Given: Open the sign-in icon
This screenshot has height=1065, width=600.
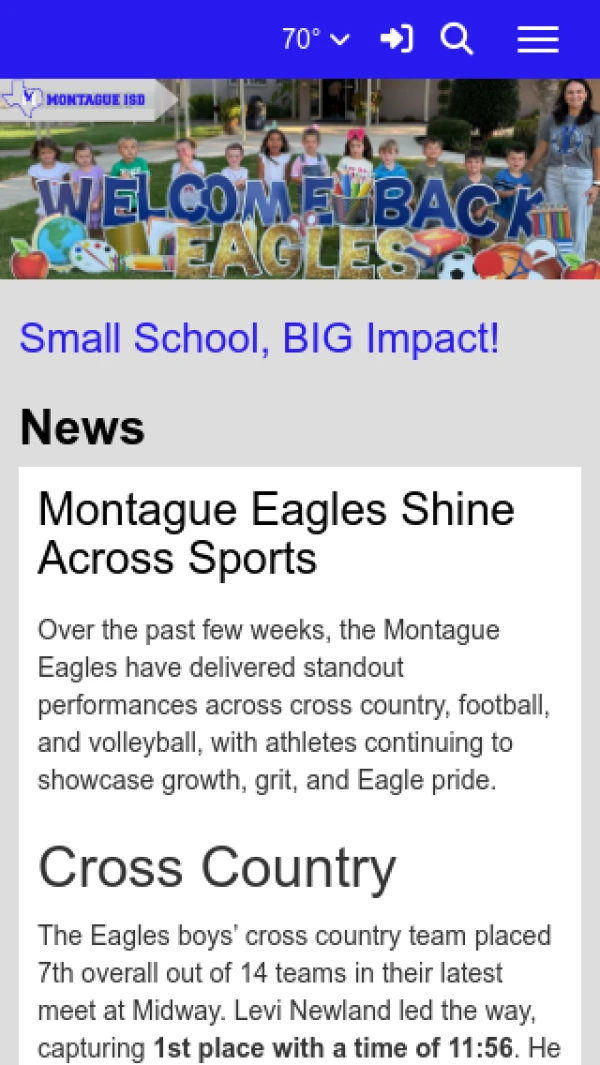Looking at the screenshot, I should coord(397,39).
